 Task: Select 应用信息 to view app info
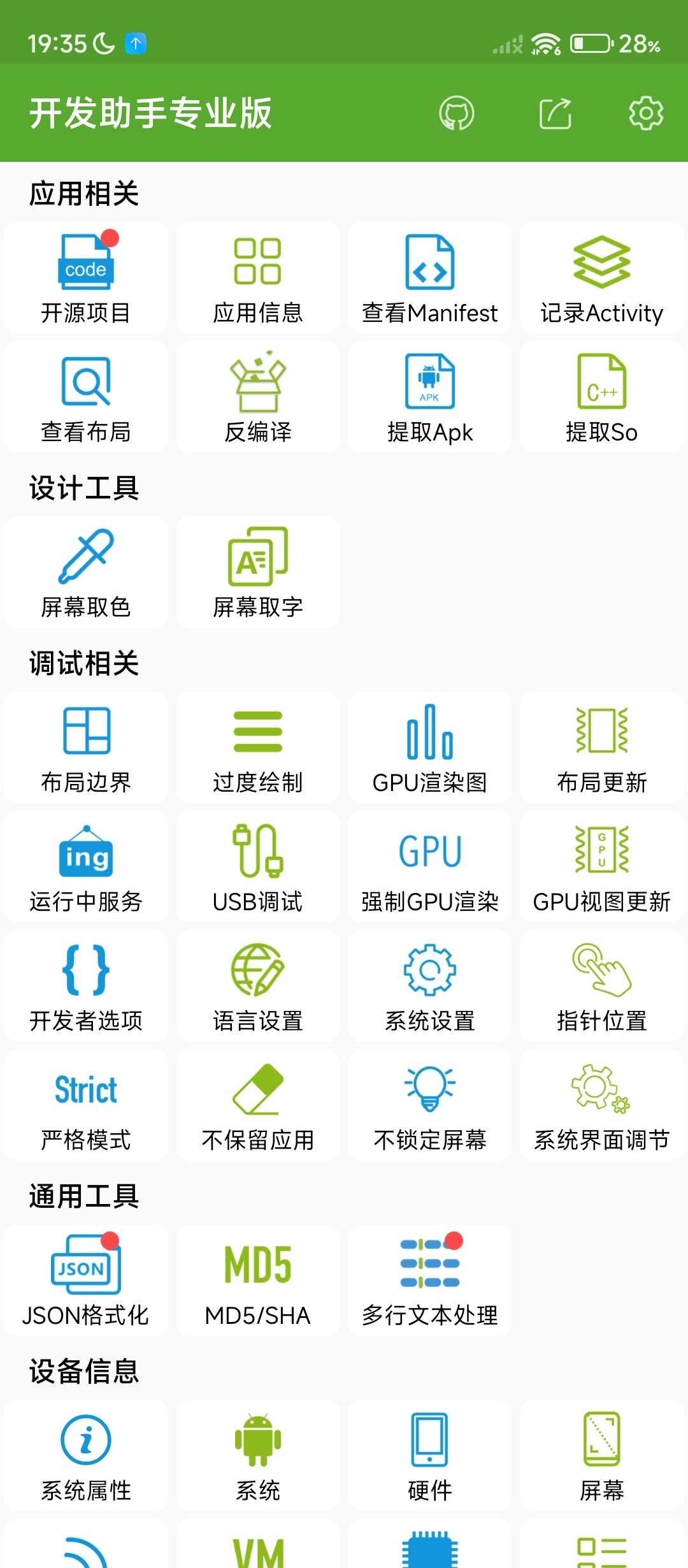coord(258,278)
